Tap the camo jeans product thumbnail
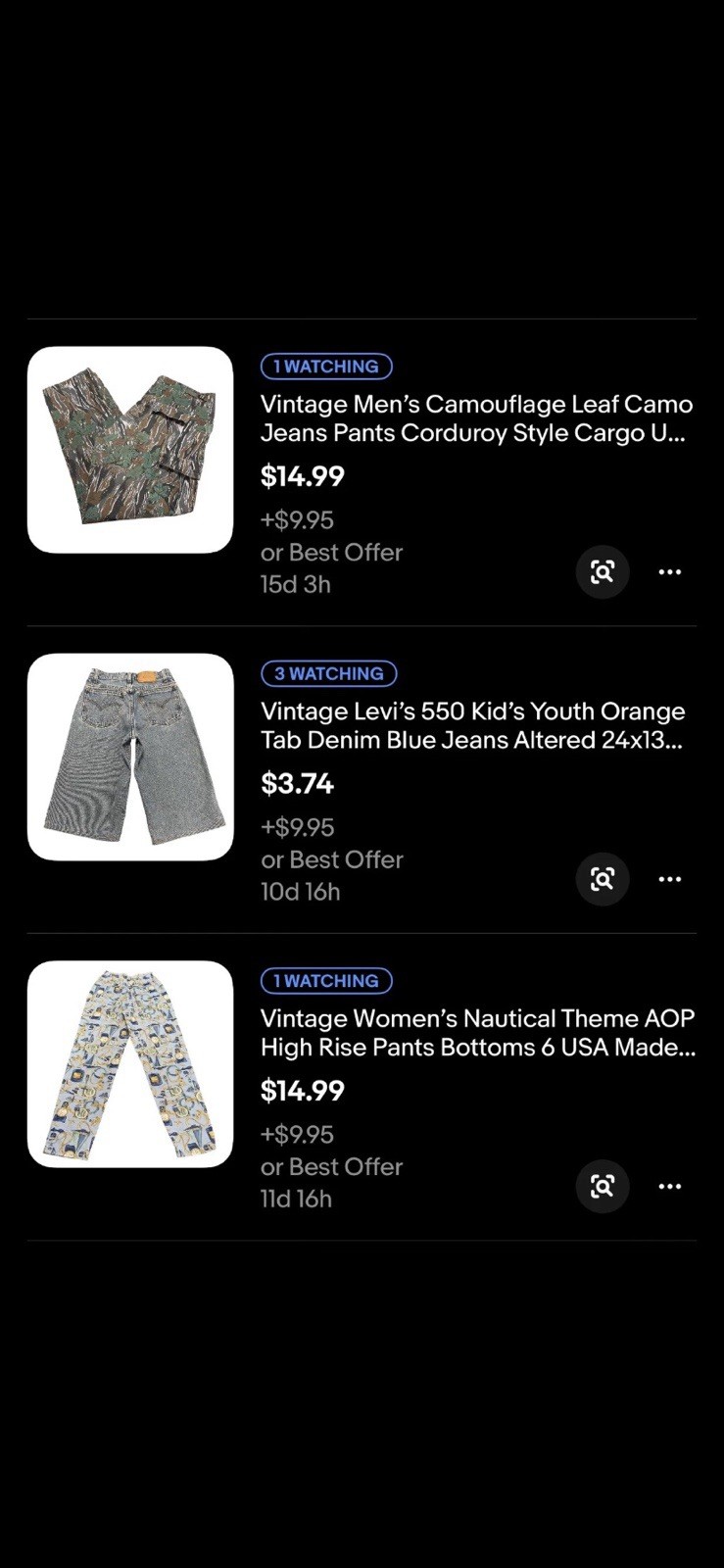724x1568 pixels. [x=130, y=450]
